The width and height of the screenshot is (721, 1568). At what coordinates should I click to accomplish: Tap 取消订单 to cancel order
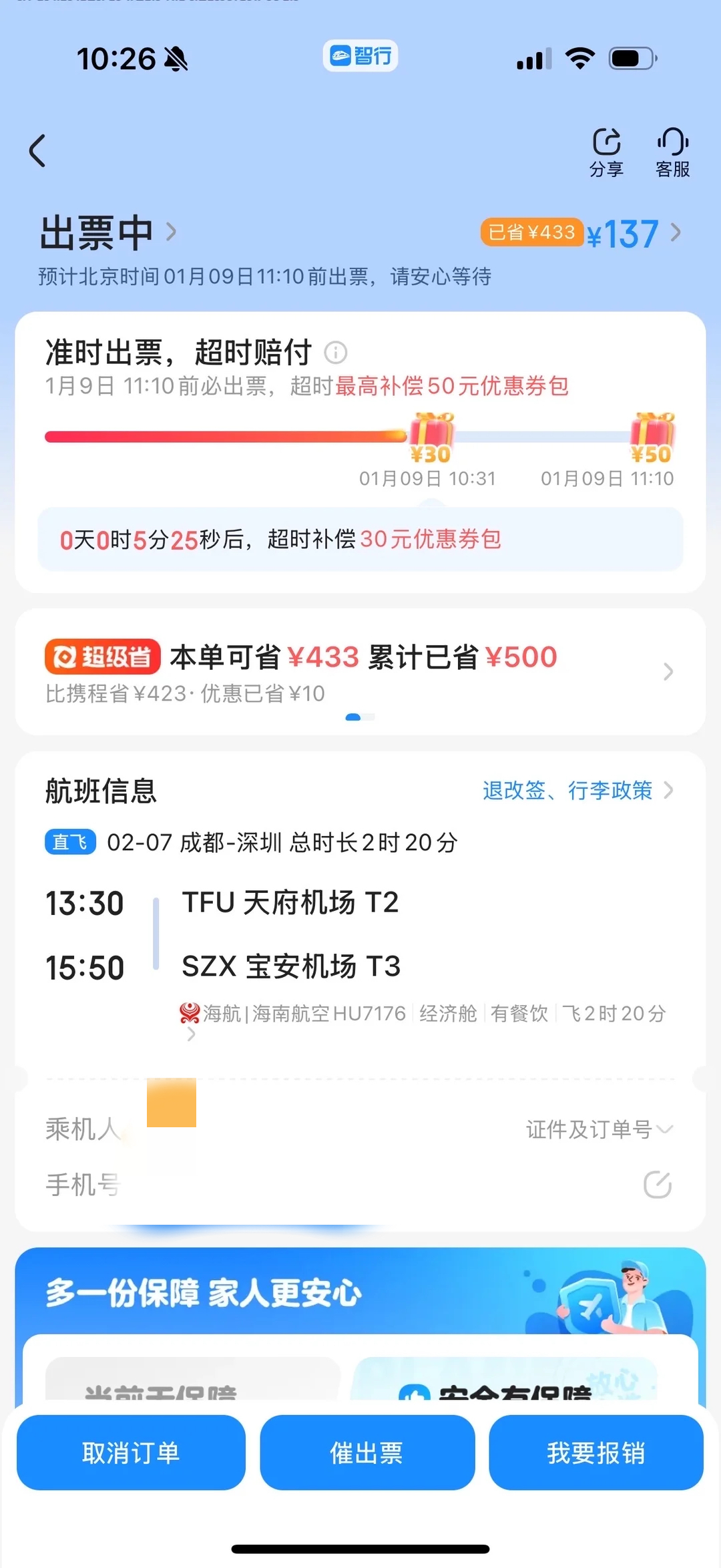click(131, 1452)
